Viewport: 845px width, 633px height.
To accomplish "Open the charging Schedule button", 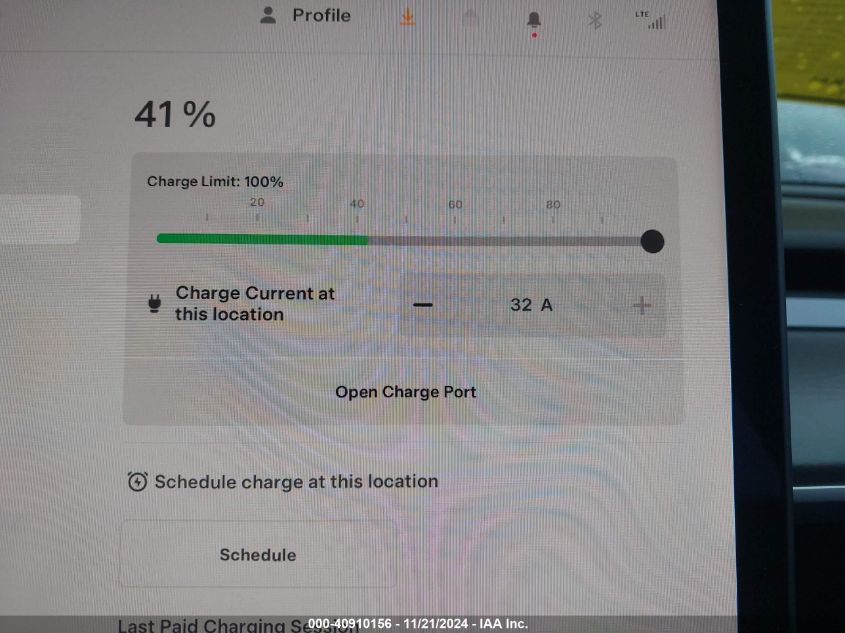I will pyautogui.click(x=258, y=554).
